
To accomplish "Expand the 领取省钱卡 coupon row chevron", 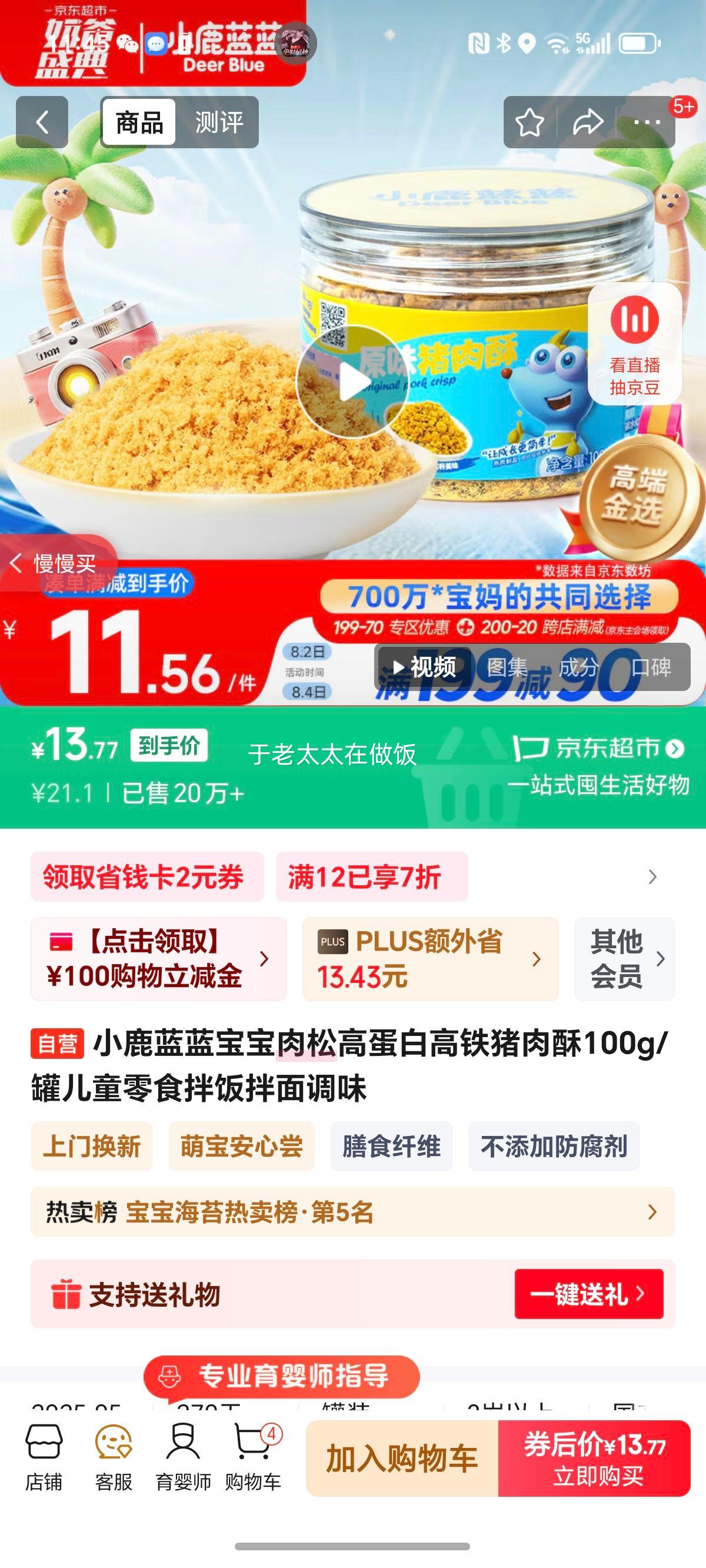I will 652,878.
